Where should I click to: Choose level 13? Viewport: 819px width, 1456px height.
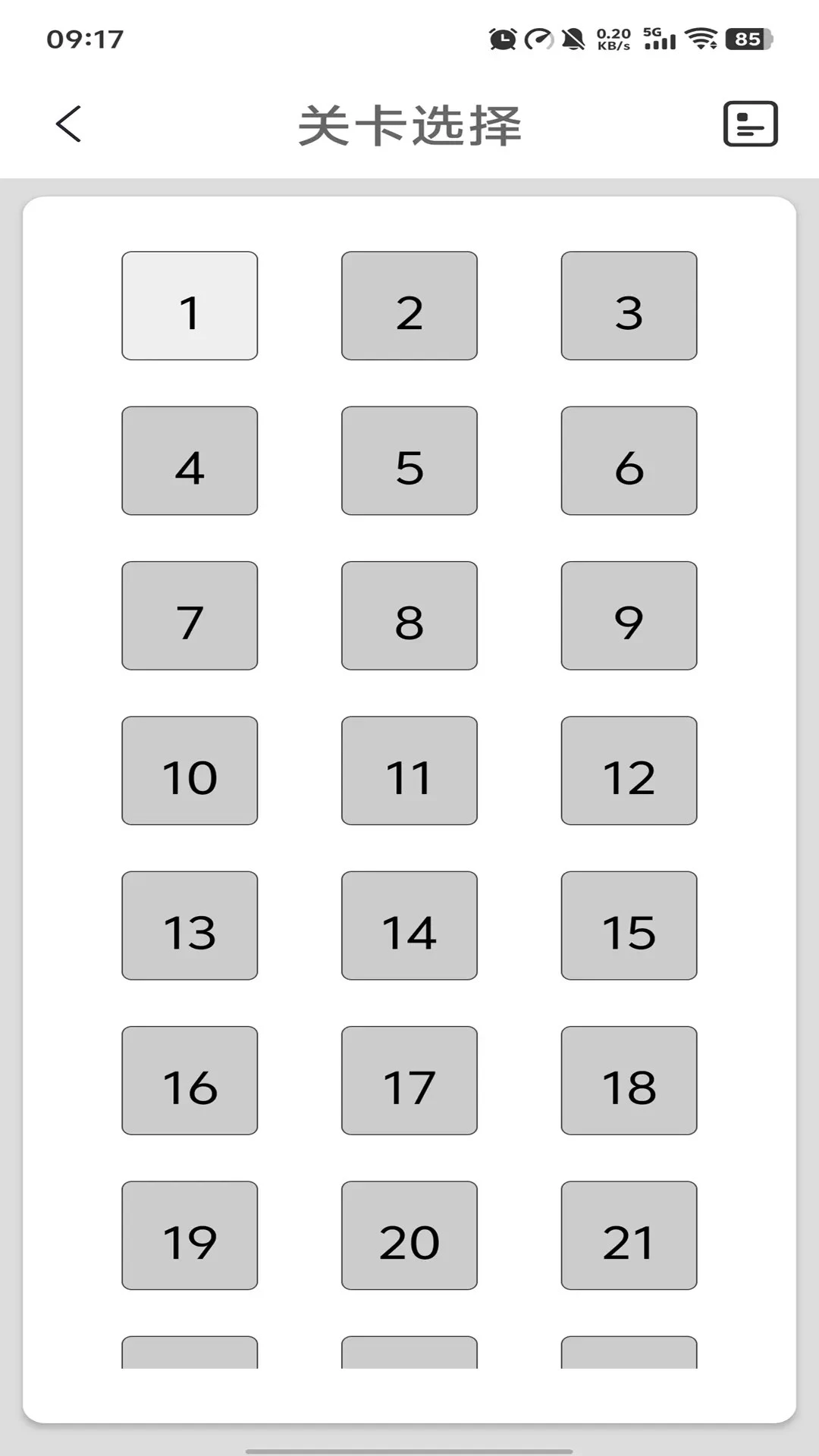[x=190, y=926]
